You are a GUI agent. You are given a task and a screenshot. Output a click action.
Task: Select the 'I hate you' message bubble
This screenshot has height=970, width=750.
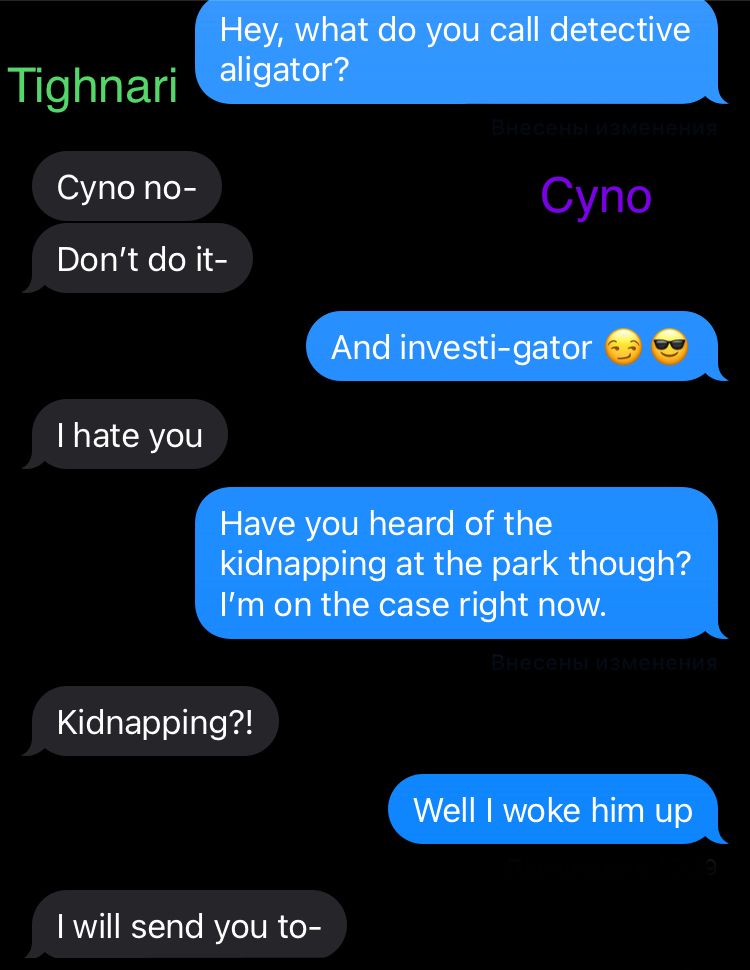pyautogui.click(x=131, y=434)
